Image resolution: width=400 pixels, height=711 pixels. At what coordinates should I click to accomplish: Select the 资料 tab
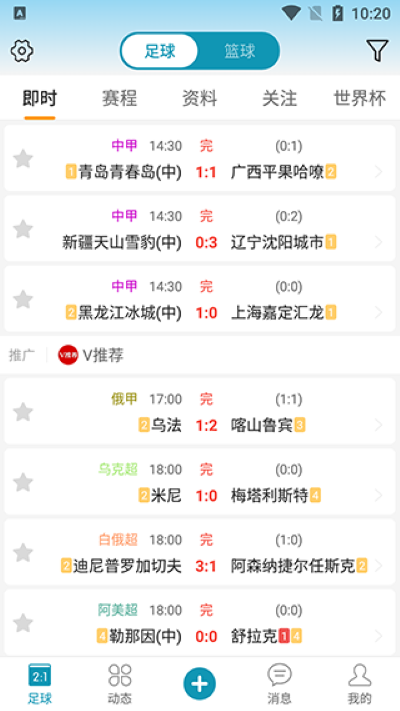point(200,98)
